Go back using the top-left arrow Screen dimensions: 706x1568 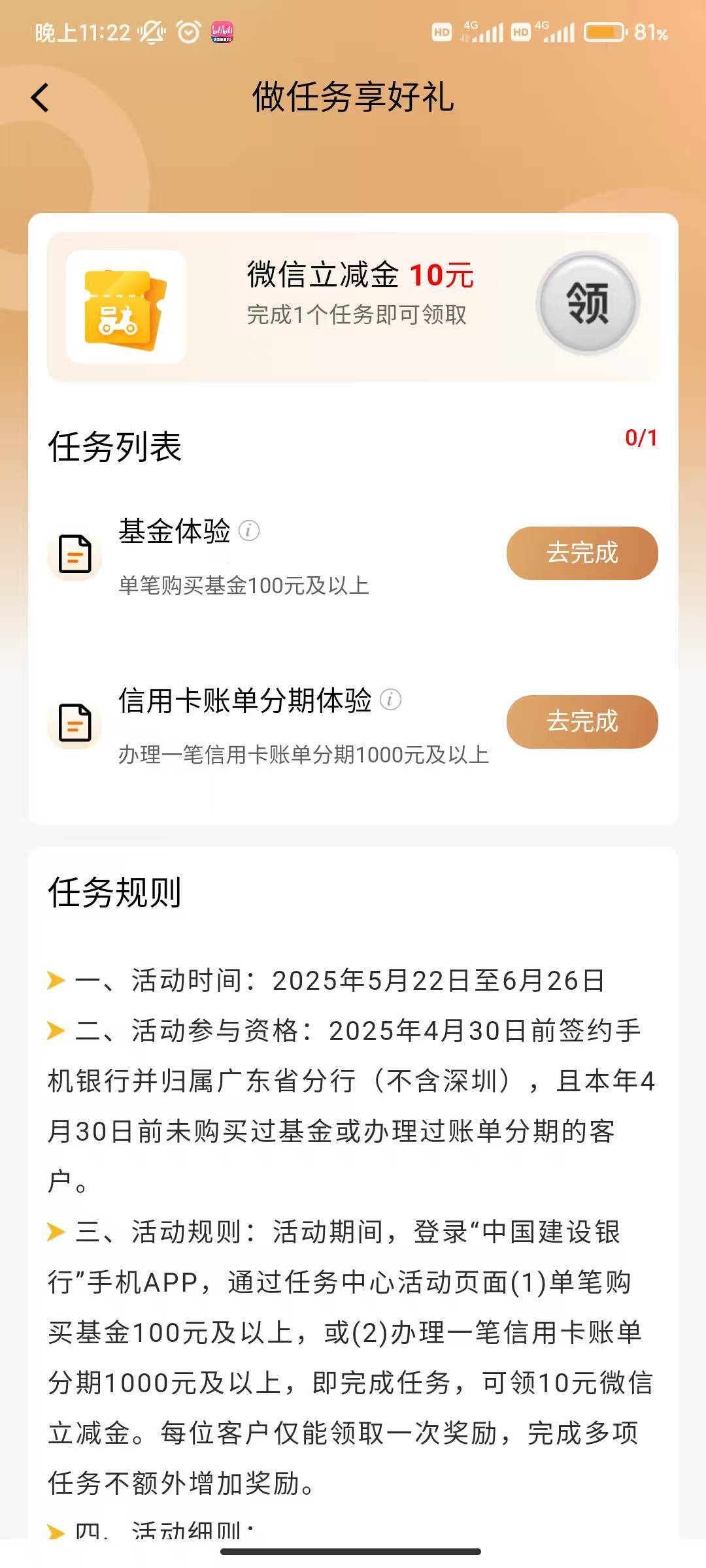(x=40, y=98)
